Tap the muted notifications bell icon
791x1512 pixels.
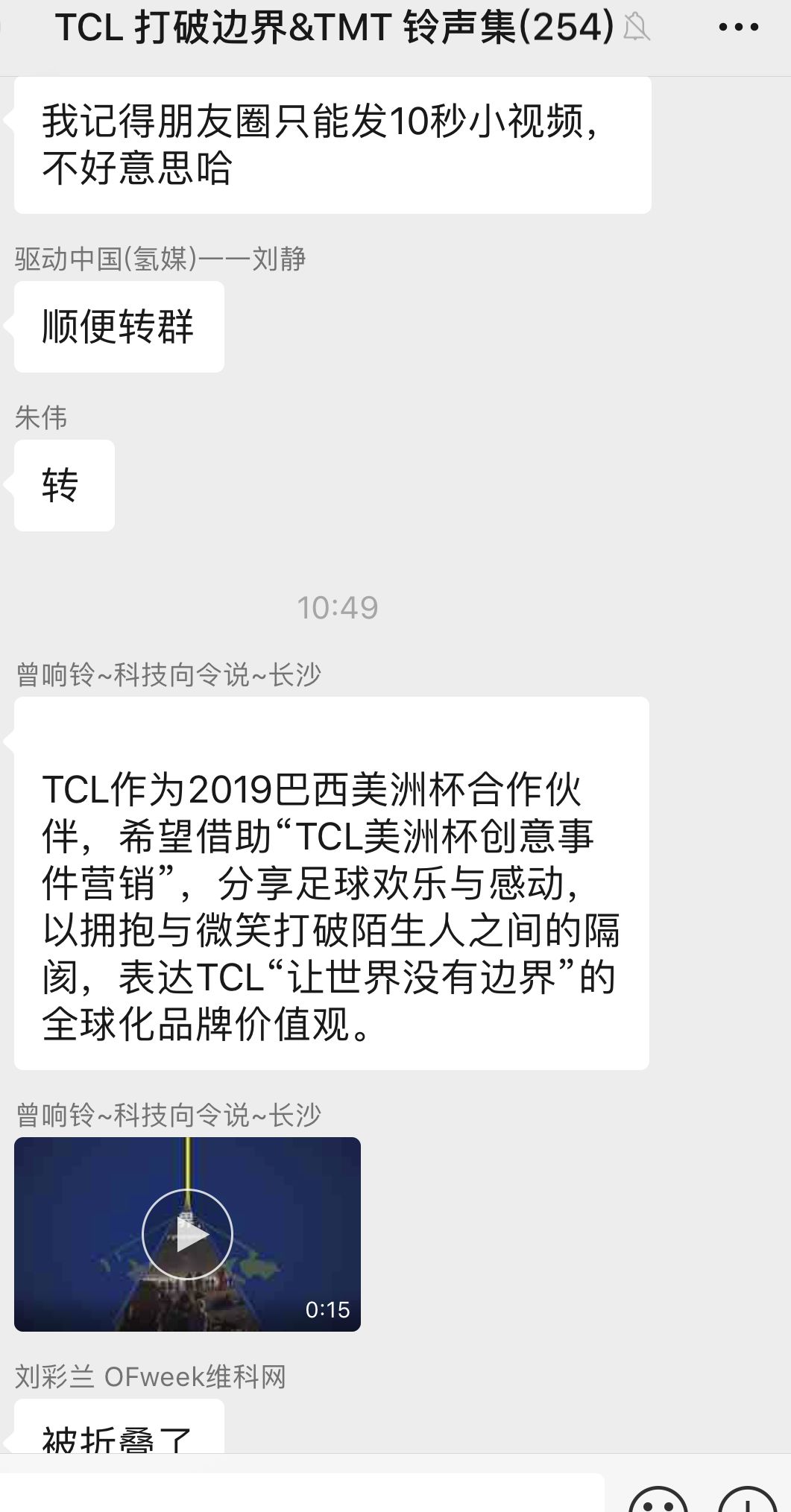coord(637,27)
